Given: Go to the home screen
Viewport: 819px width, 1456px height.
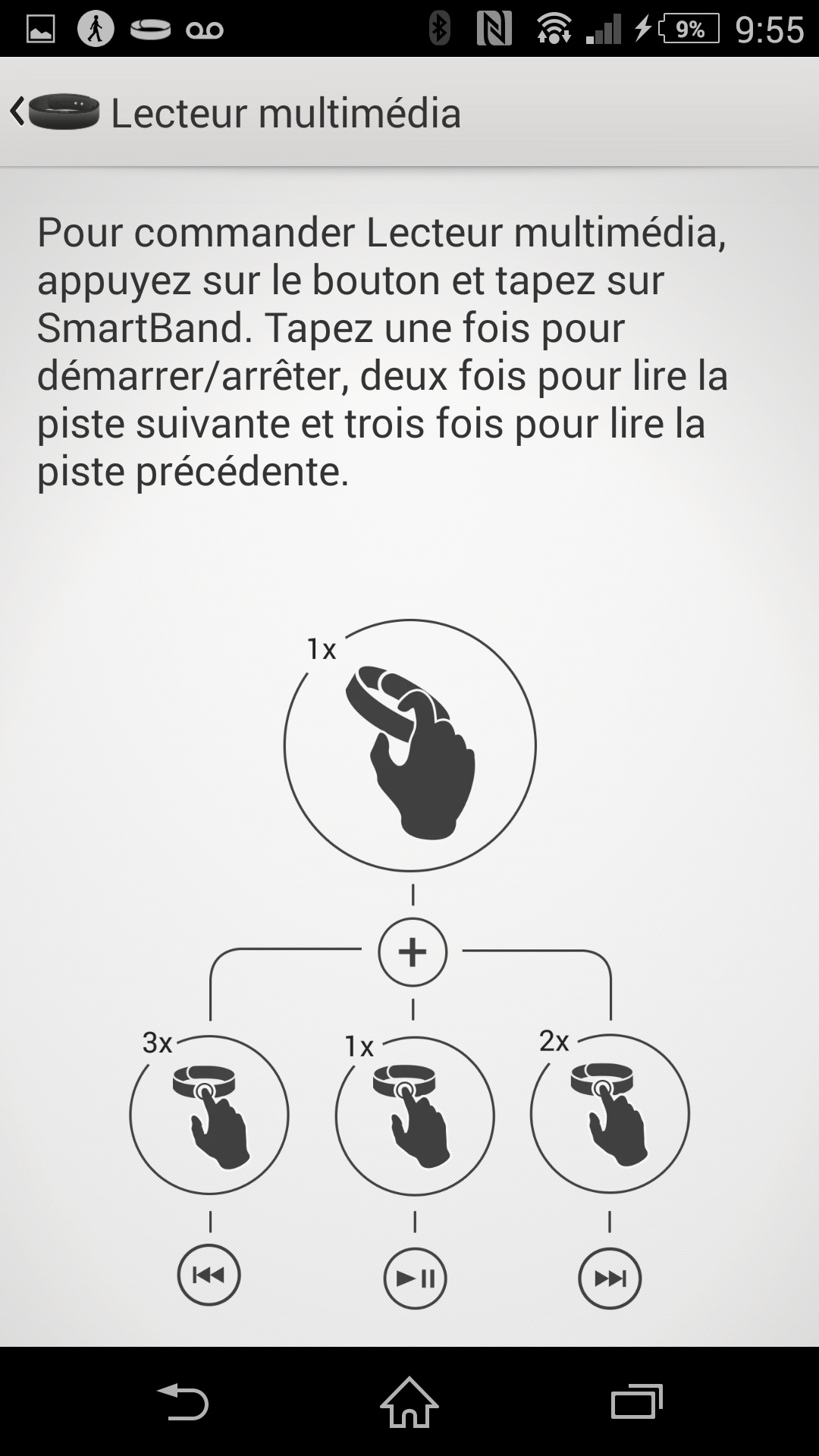Looking at the screenshot, I should 409,1401.
